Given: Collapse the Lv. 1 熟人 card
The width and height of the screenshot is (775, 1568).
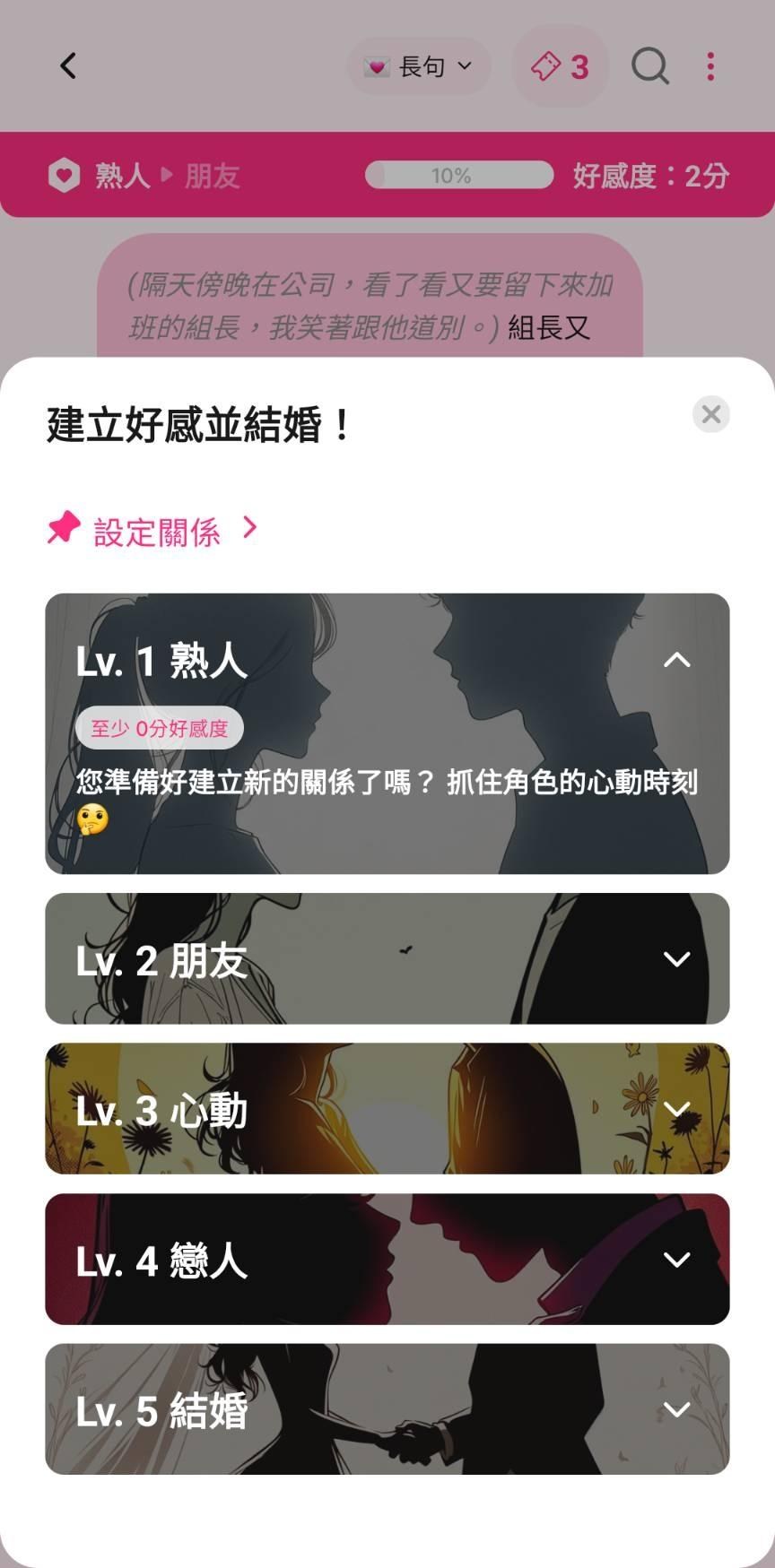Looking at the screenshot, I should [x=676, y=661].
